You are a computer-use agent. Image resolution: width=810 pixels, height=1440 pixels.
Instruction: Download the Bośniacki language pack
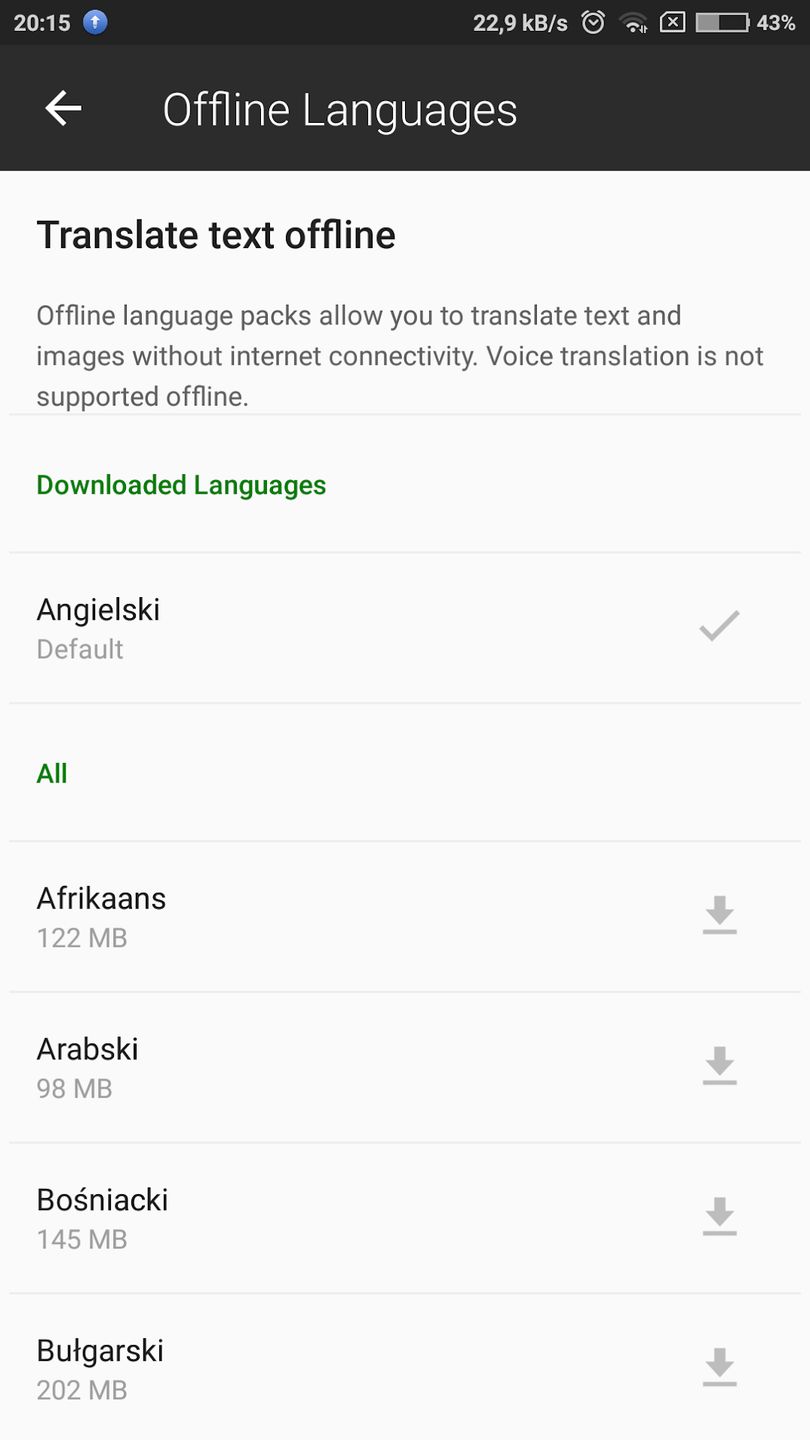719,1217
